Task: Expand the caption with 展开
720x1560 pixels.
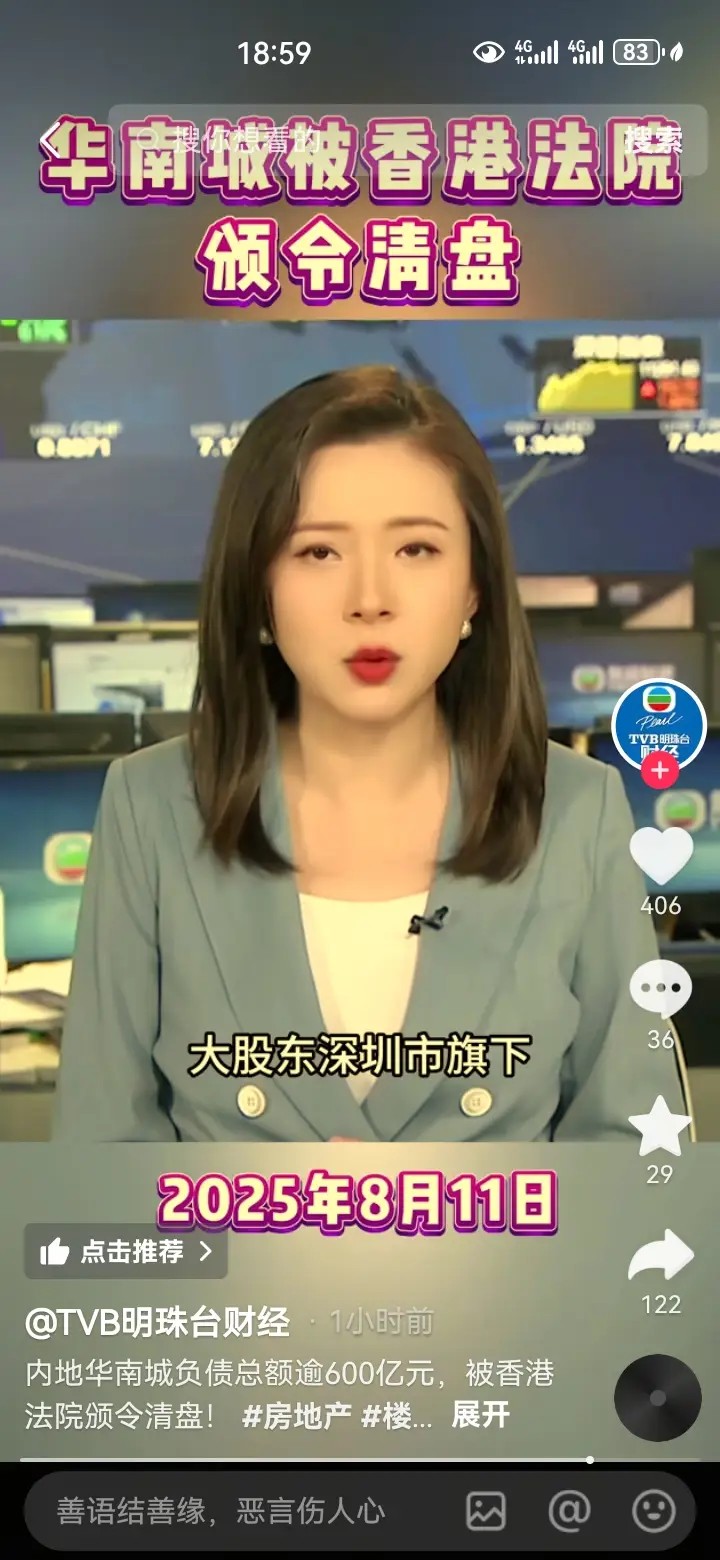Action: point(480,1415)
